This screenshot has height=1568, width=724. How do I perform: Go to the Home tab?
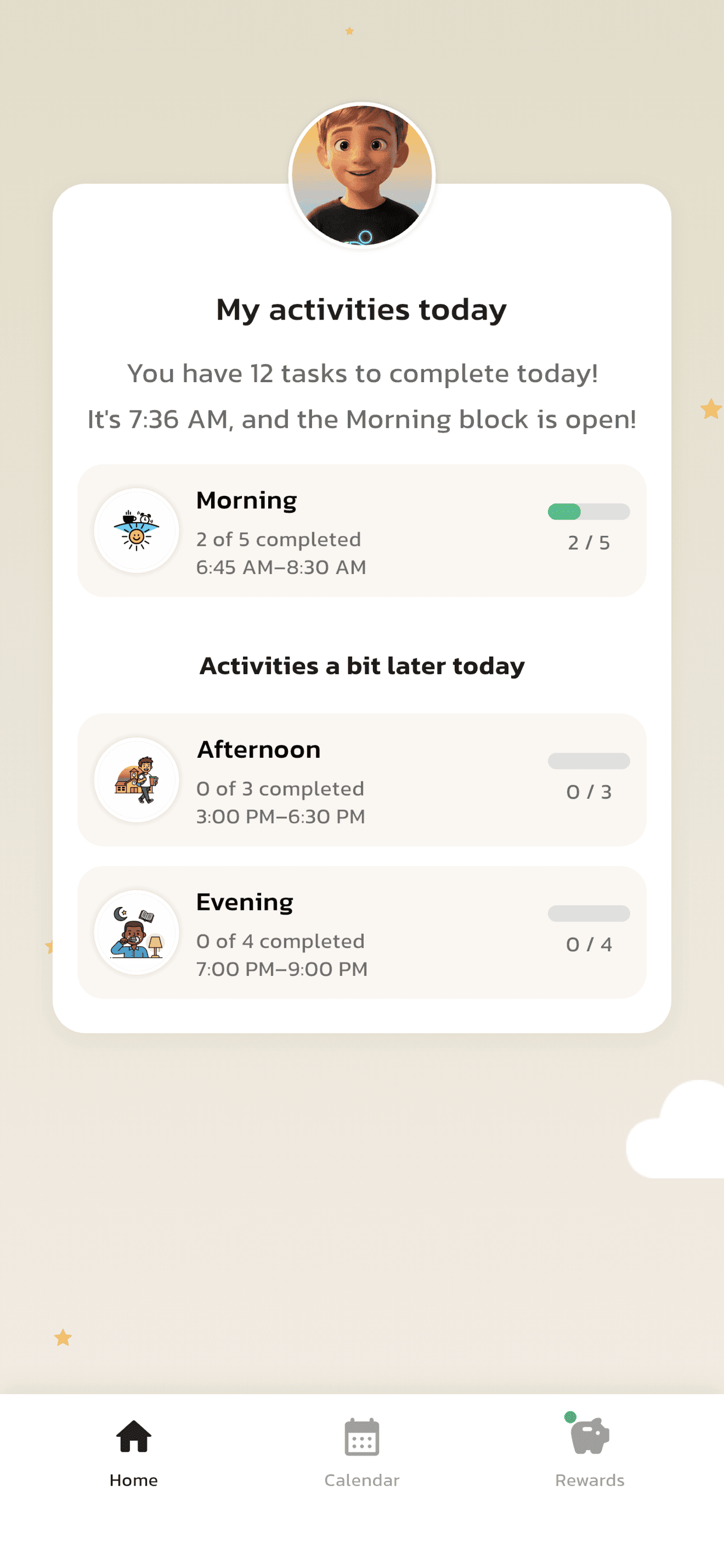point(133,1452)
